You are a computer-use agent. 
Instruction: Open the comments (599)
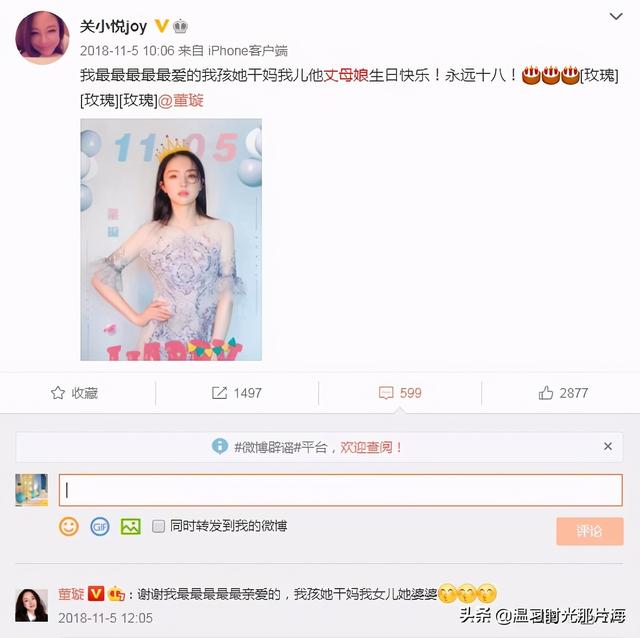[x=400, y=393]
